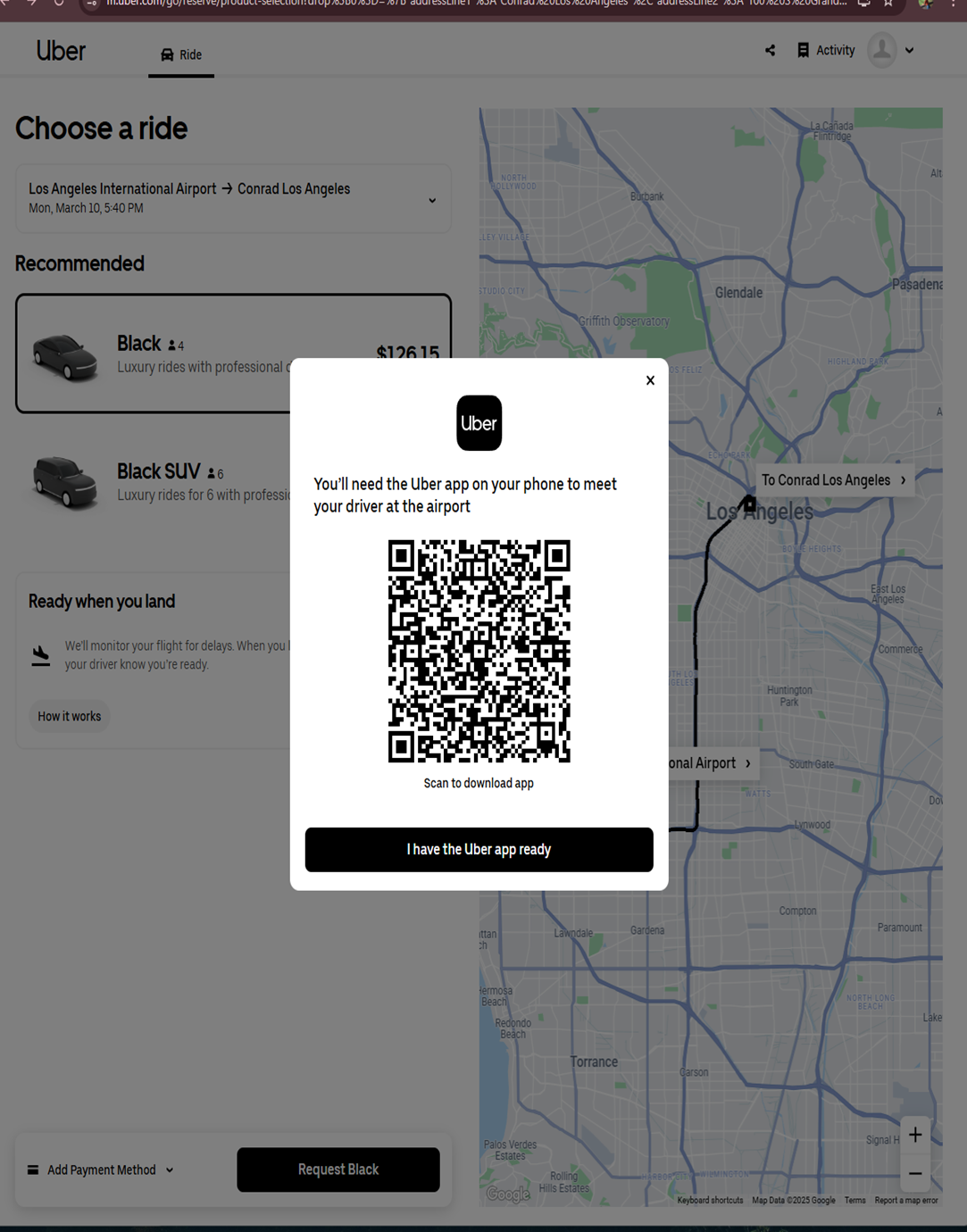Open Add Payment Method dropdown

click(x=101, y=1170)
